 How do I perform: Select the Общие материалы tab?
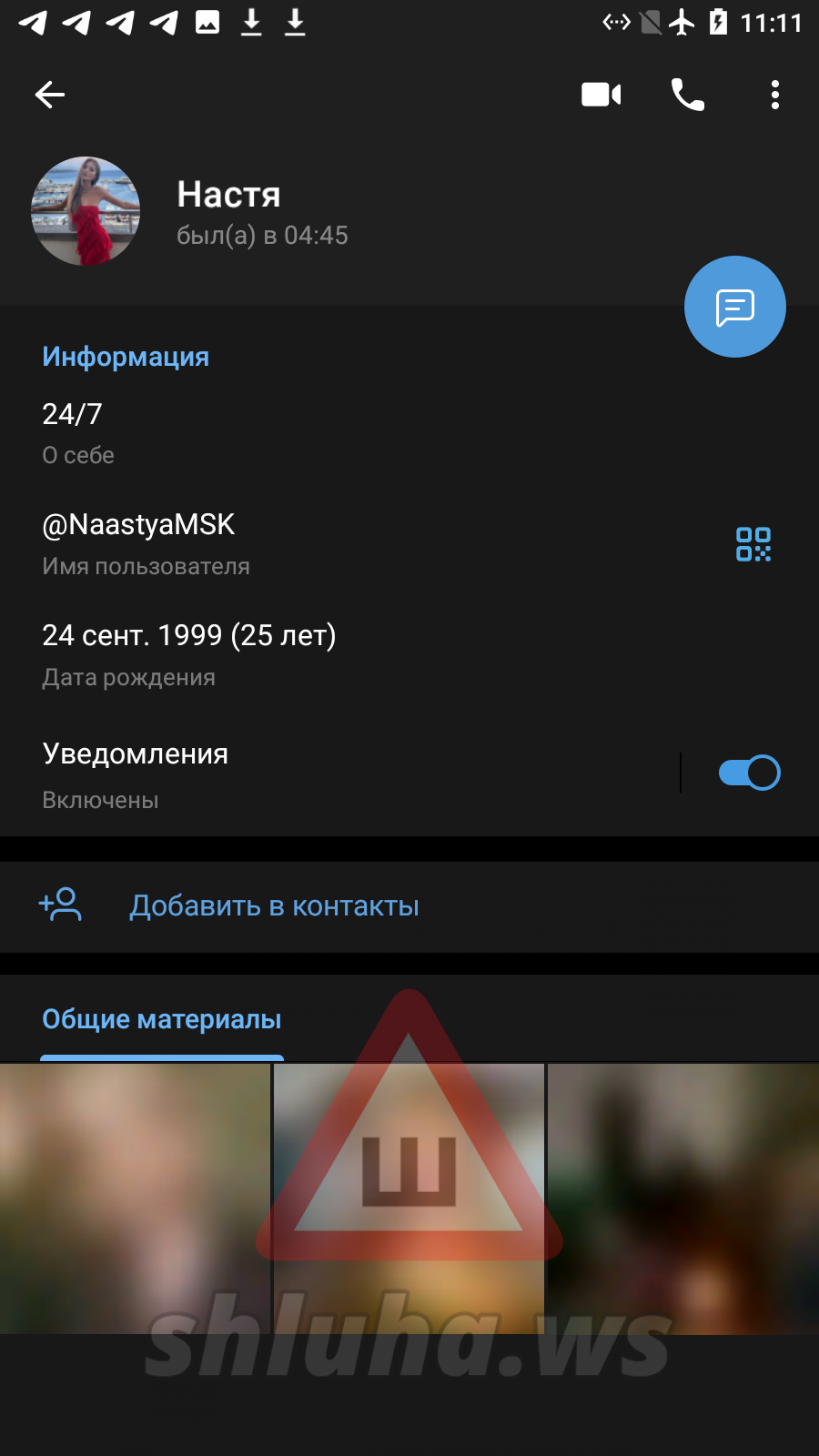(x=162, y=1020)
